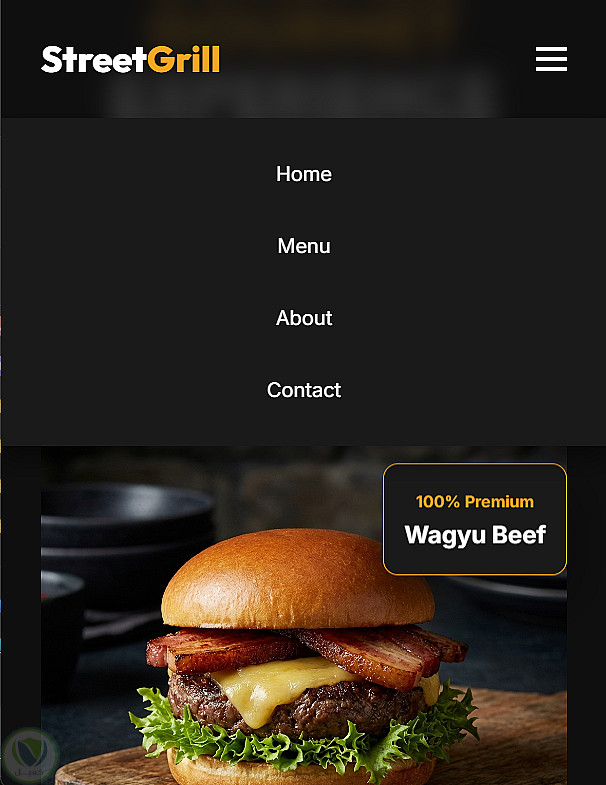Open the Menu link
606x785 pixels.
(303, 246)
